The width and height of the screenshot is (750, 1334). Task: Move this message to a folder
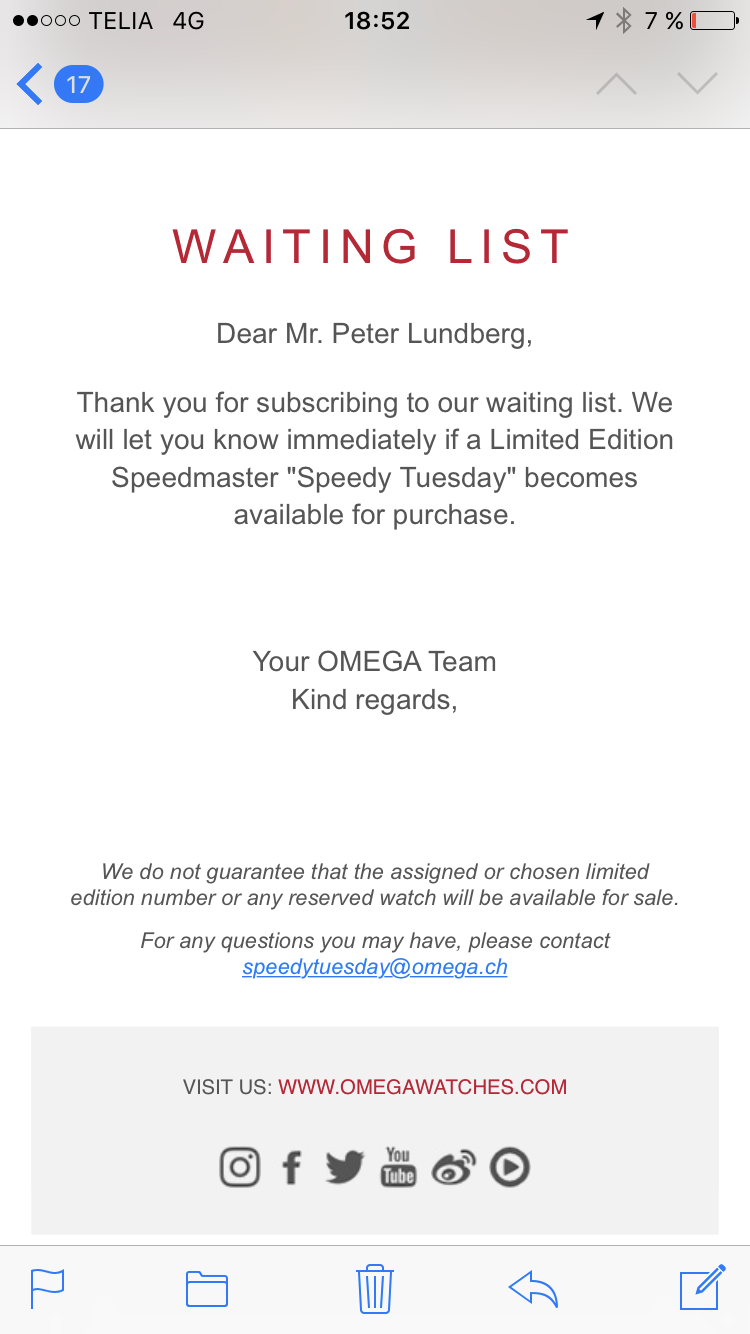pyautogui.click(x=207, y=1288)
